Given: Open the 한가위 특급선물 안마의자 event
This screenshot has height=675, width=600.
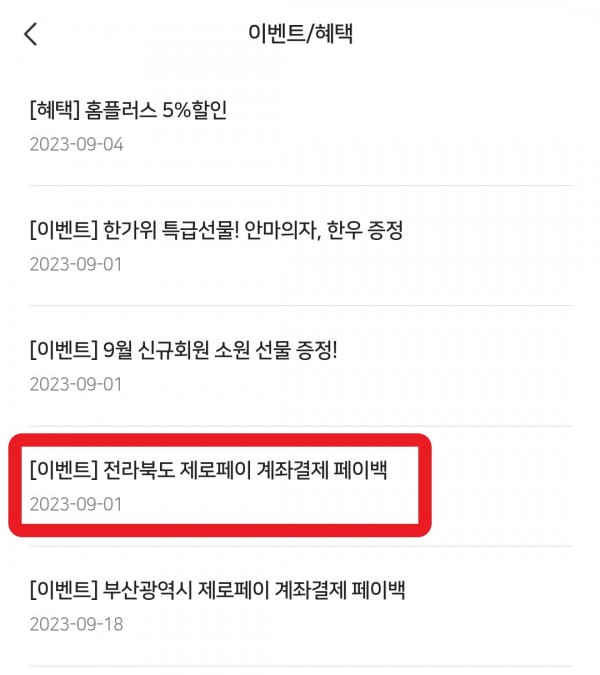Looking at the screenshot, I should pos(216,231).
